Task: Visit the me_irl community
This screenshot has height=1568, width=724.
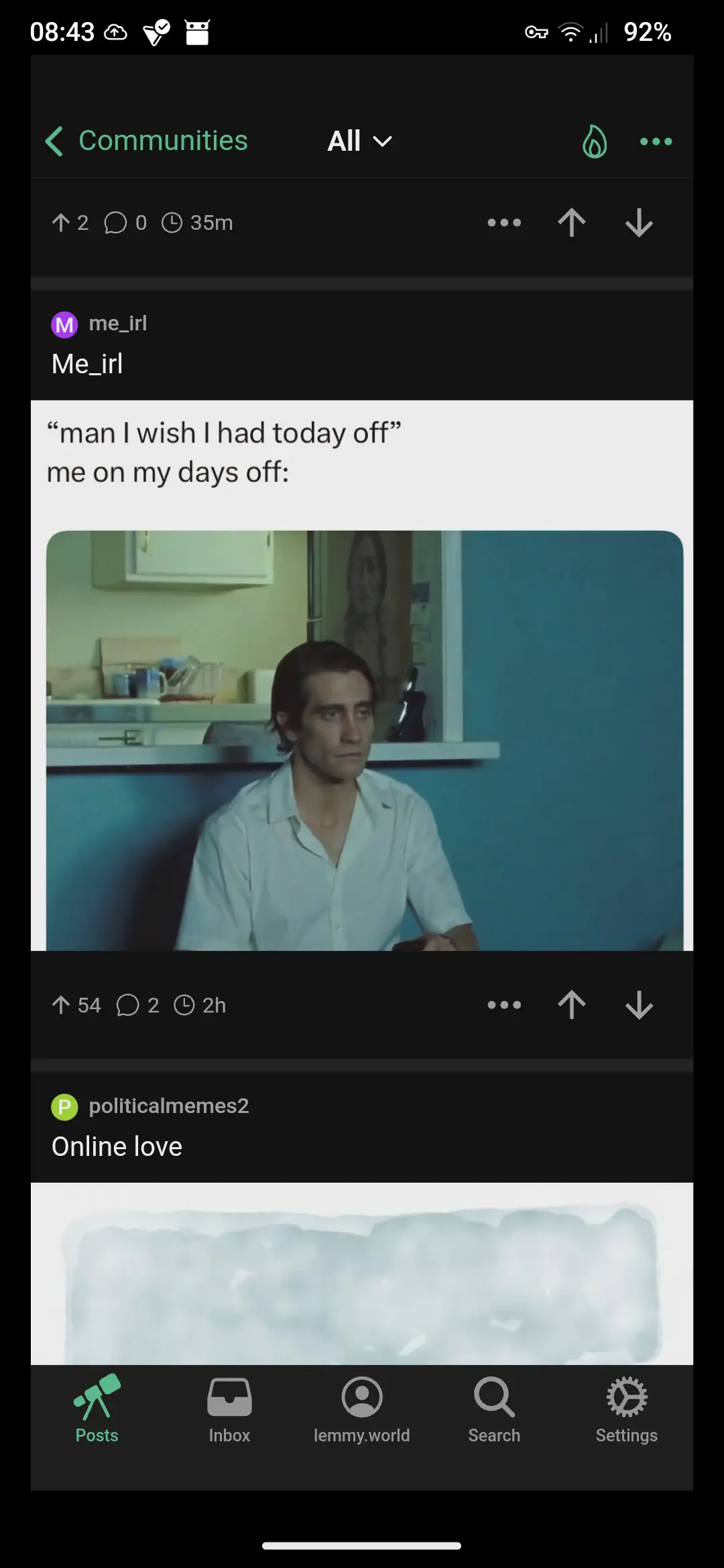Action: click(x=117, y=324)
